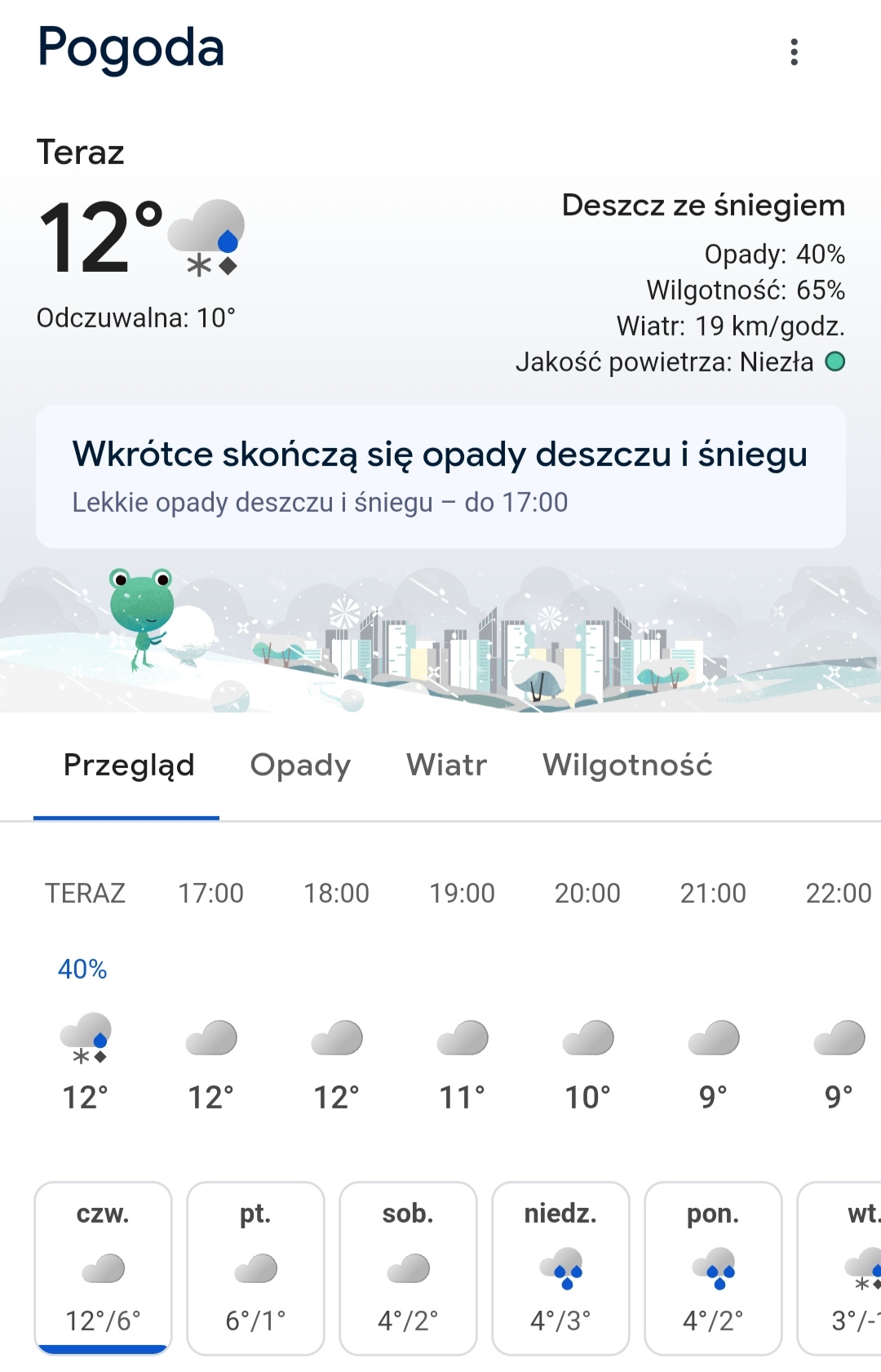This screenshot has height=1372, width=881.
Task: Open the rain and snow ending alert card
Action: click(x=440, y=477)
